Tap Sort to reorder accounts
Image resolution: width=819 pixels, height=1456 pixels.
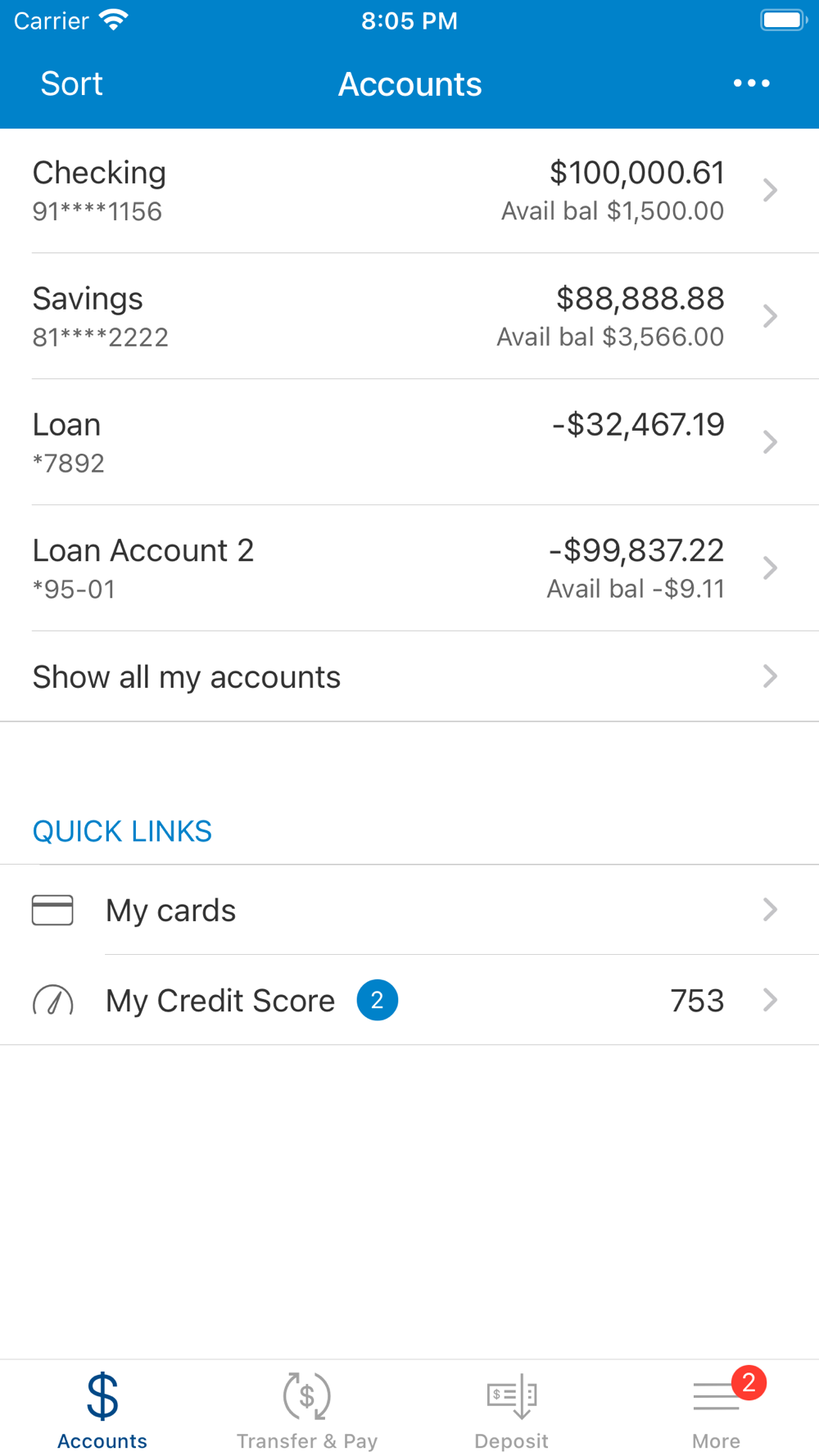point(72,84)
